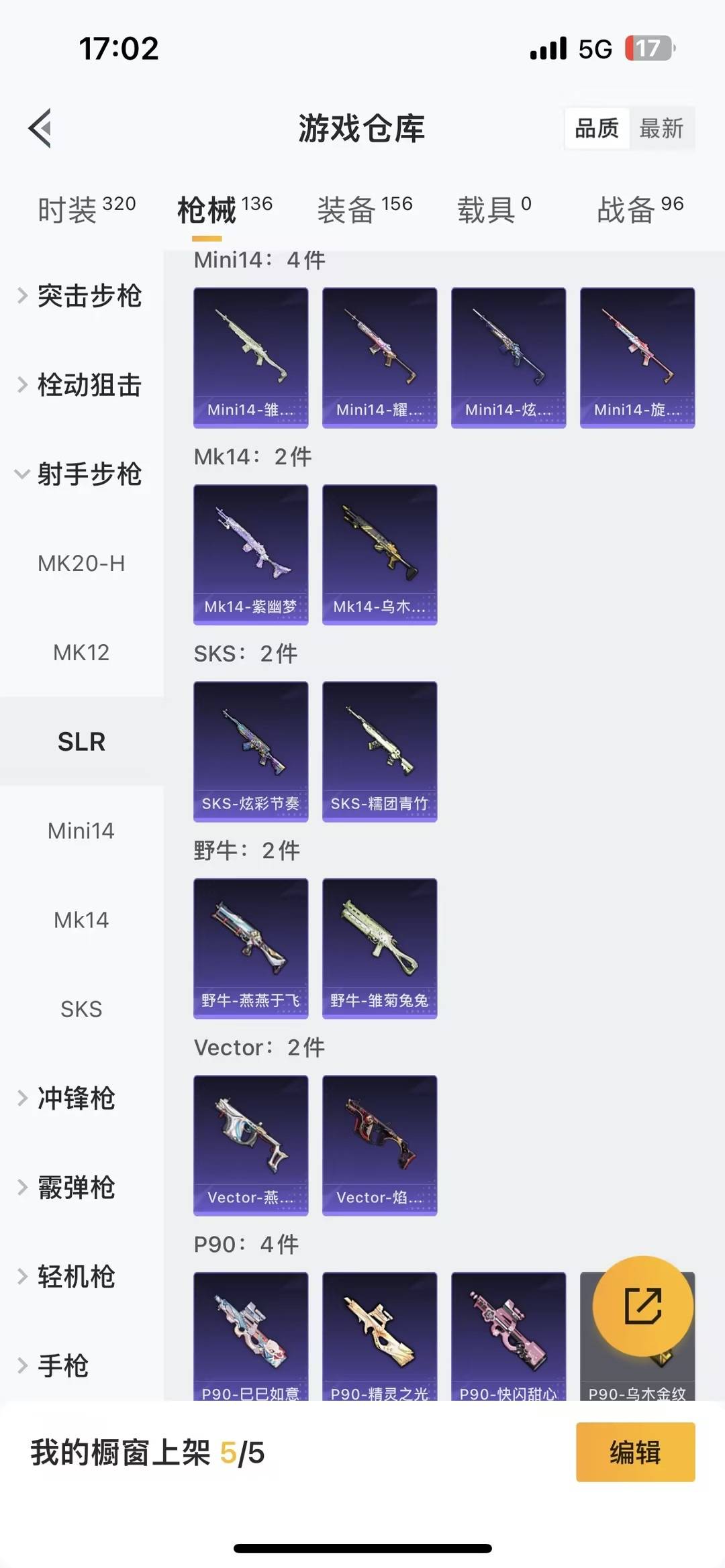This screenshot has width=725, height=1568.
Task: Open the Mk14-紫幽梦 skin
Action: tap(251, 554)
